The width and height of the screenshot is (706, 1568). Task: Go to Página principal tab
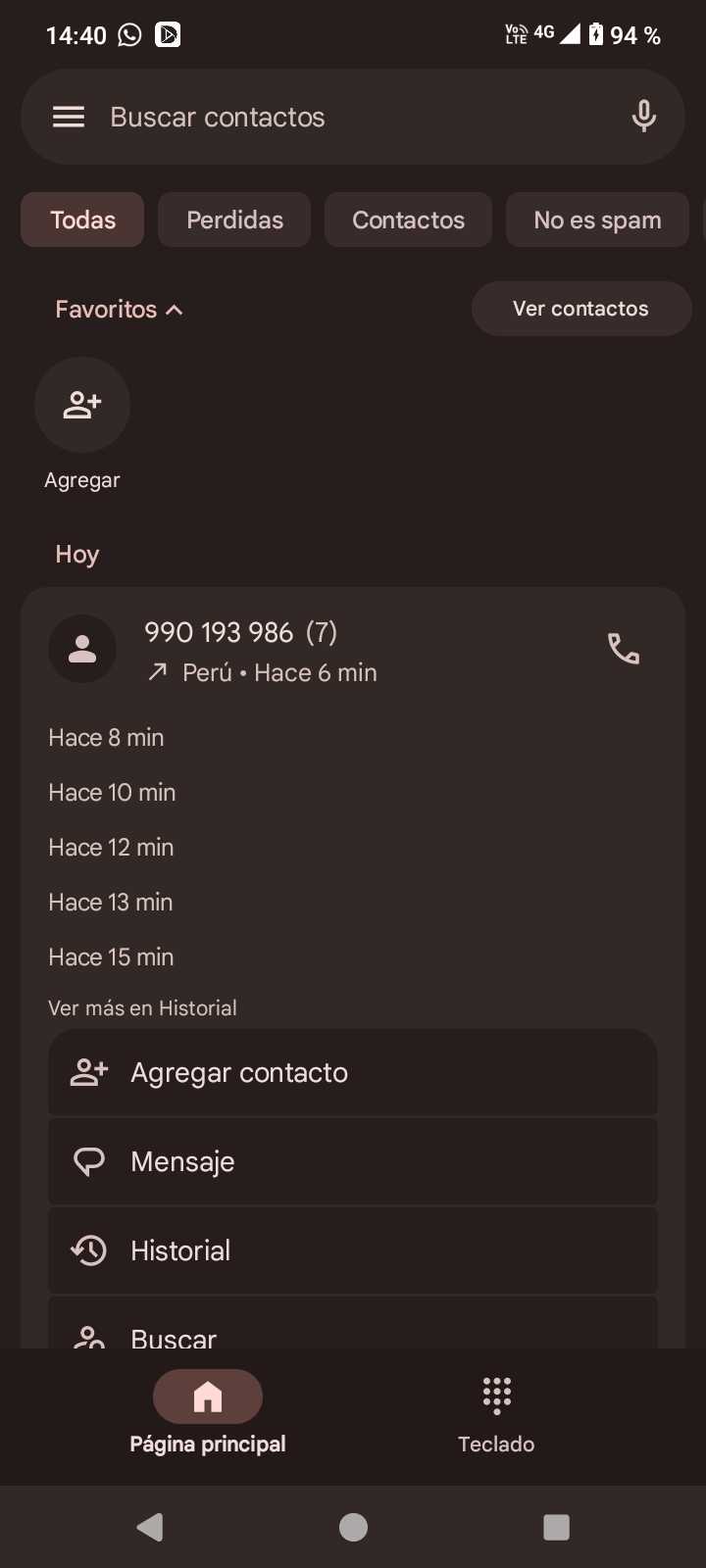point(208,1413)
